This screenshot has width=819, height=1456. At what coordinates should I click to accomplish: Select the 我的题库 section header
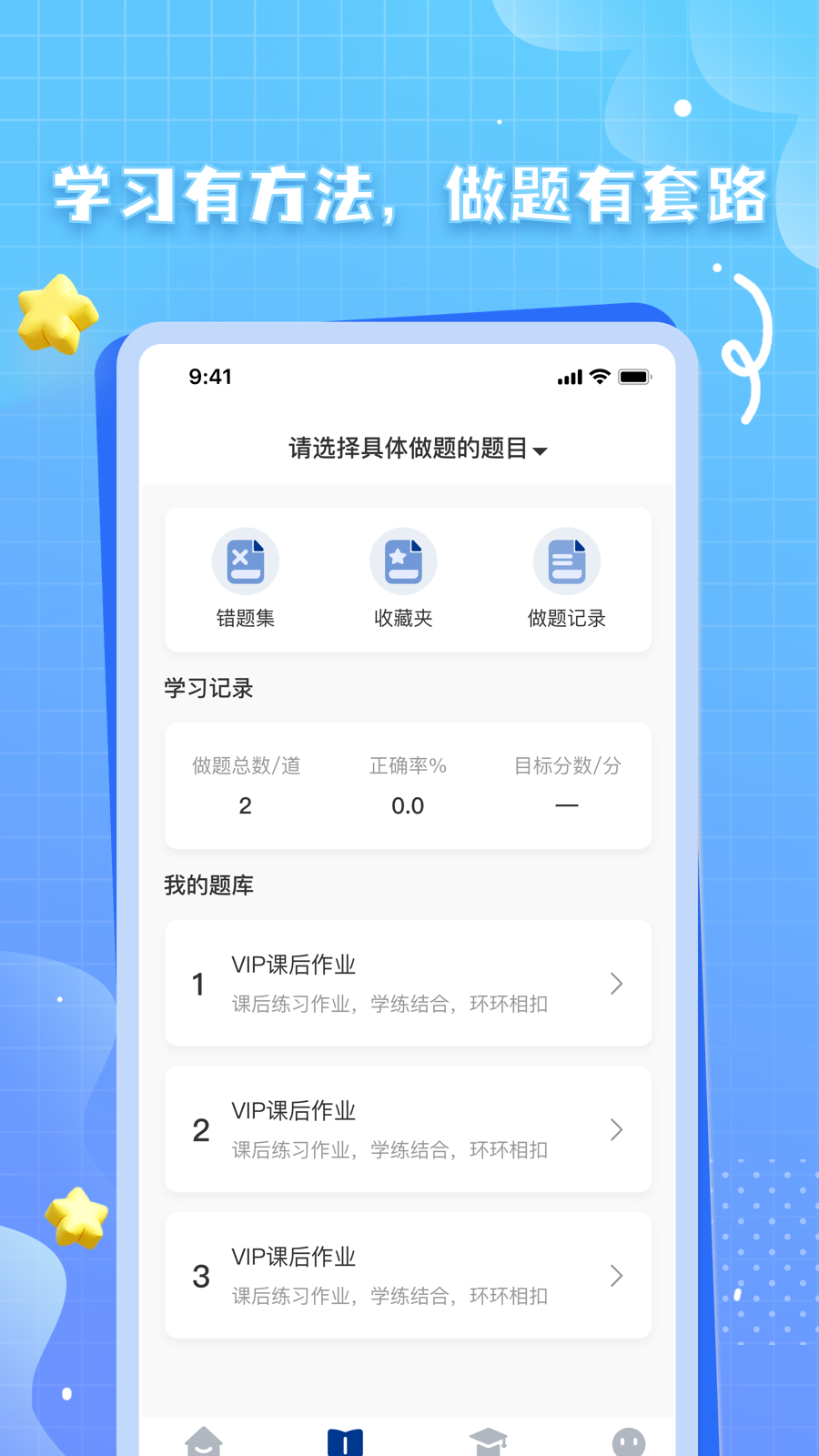coord(207,885)
